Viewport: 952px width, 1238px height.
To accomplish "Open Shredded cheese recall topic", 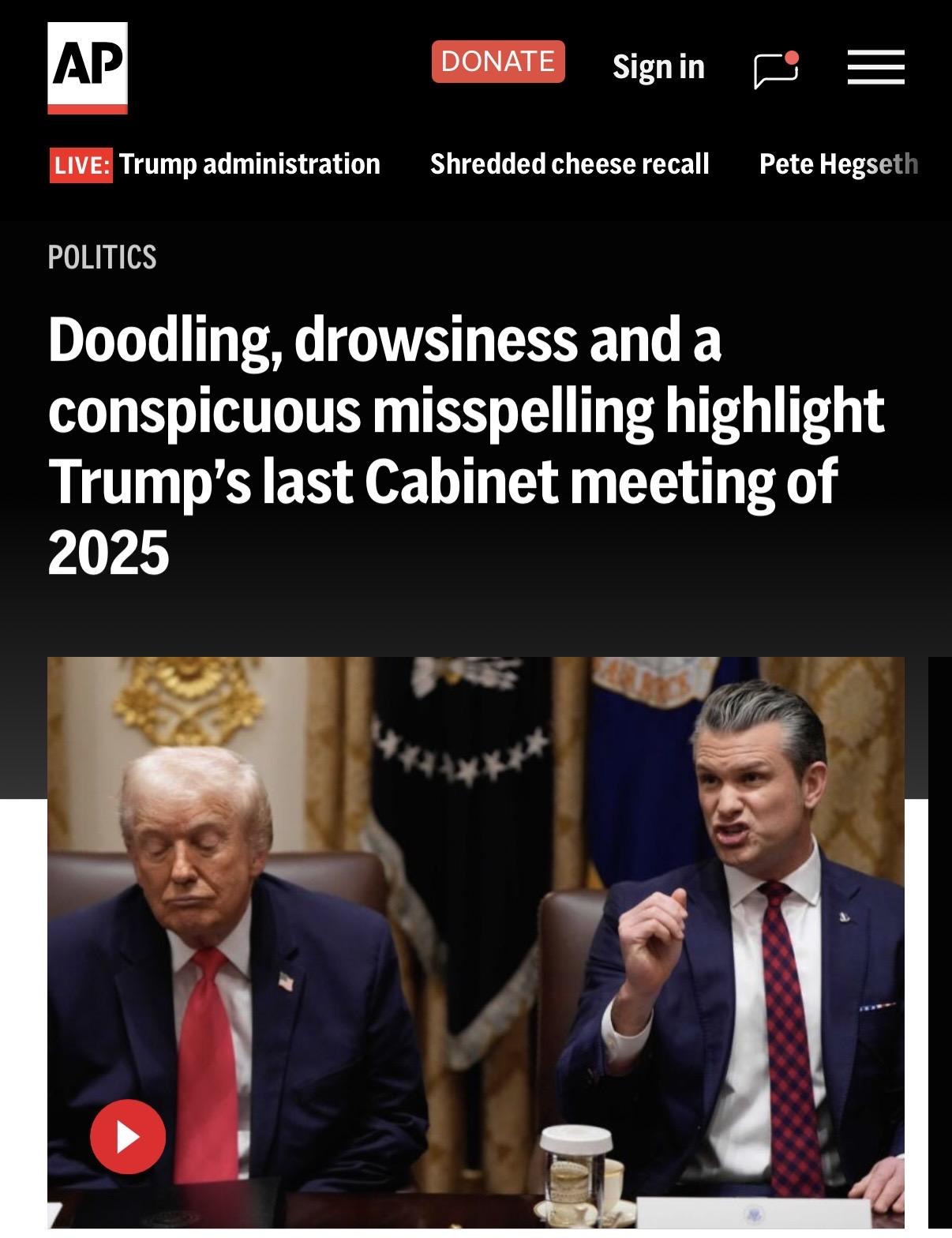I will pos(569,164).
